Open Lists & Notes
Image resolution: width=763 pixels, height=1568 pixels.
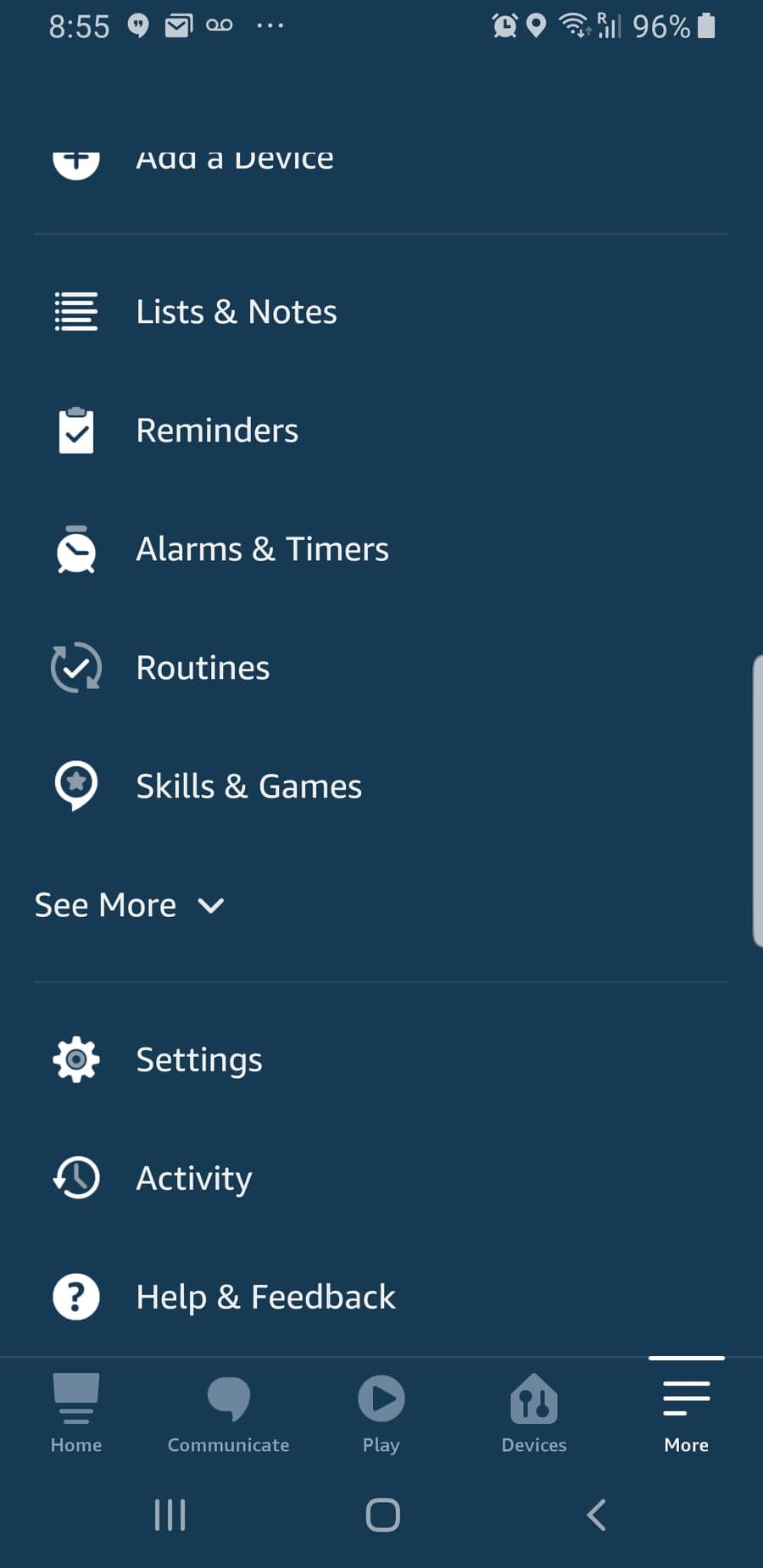pos(237,312)
